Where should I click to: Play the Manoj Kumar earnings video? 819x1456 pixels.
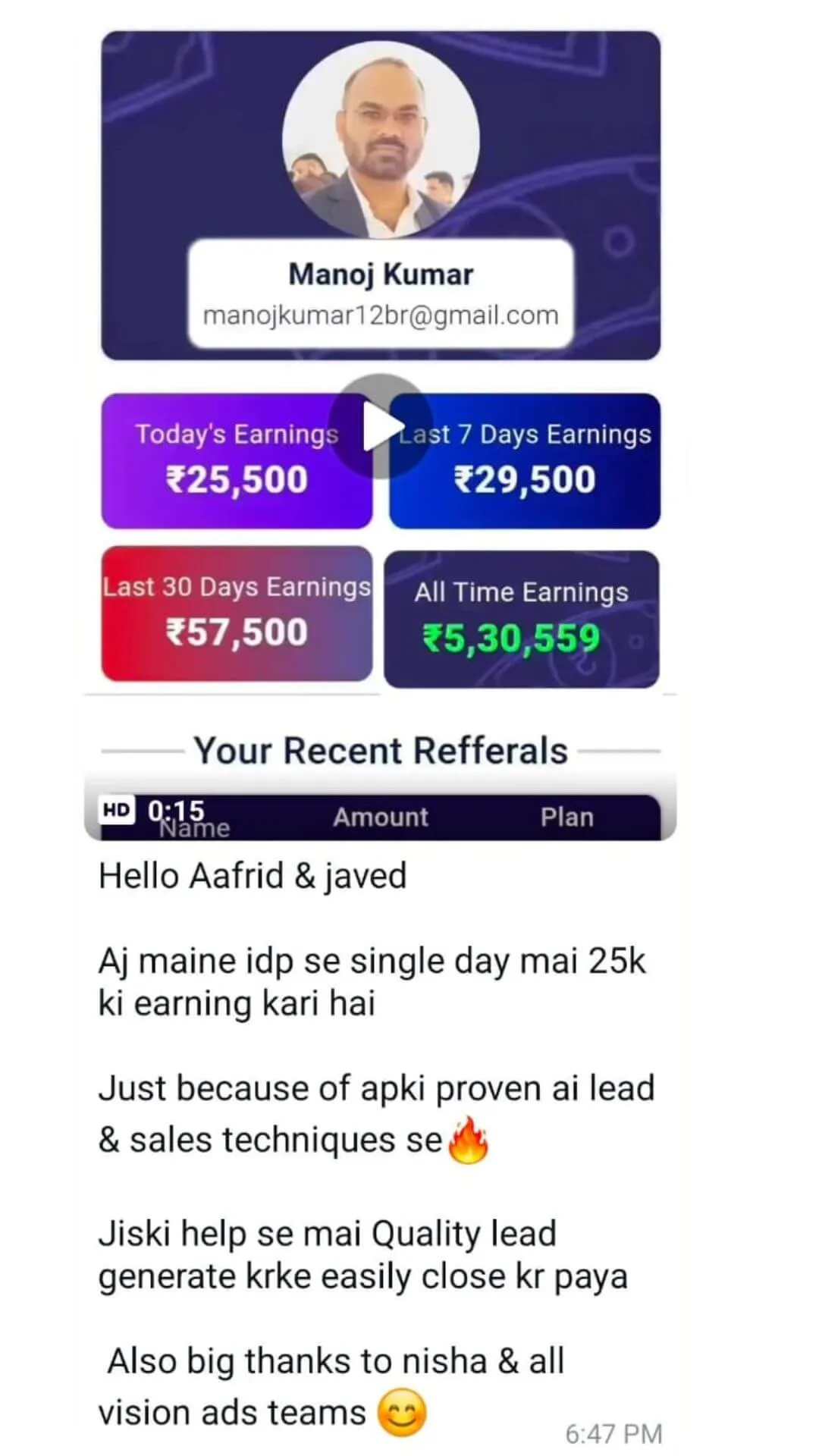[x=381, y=426]
